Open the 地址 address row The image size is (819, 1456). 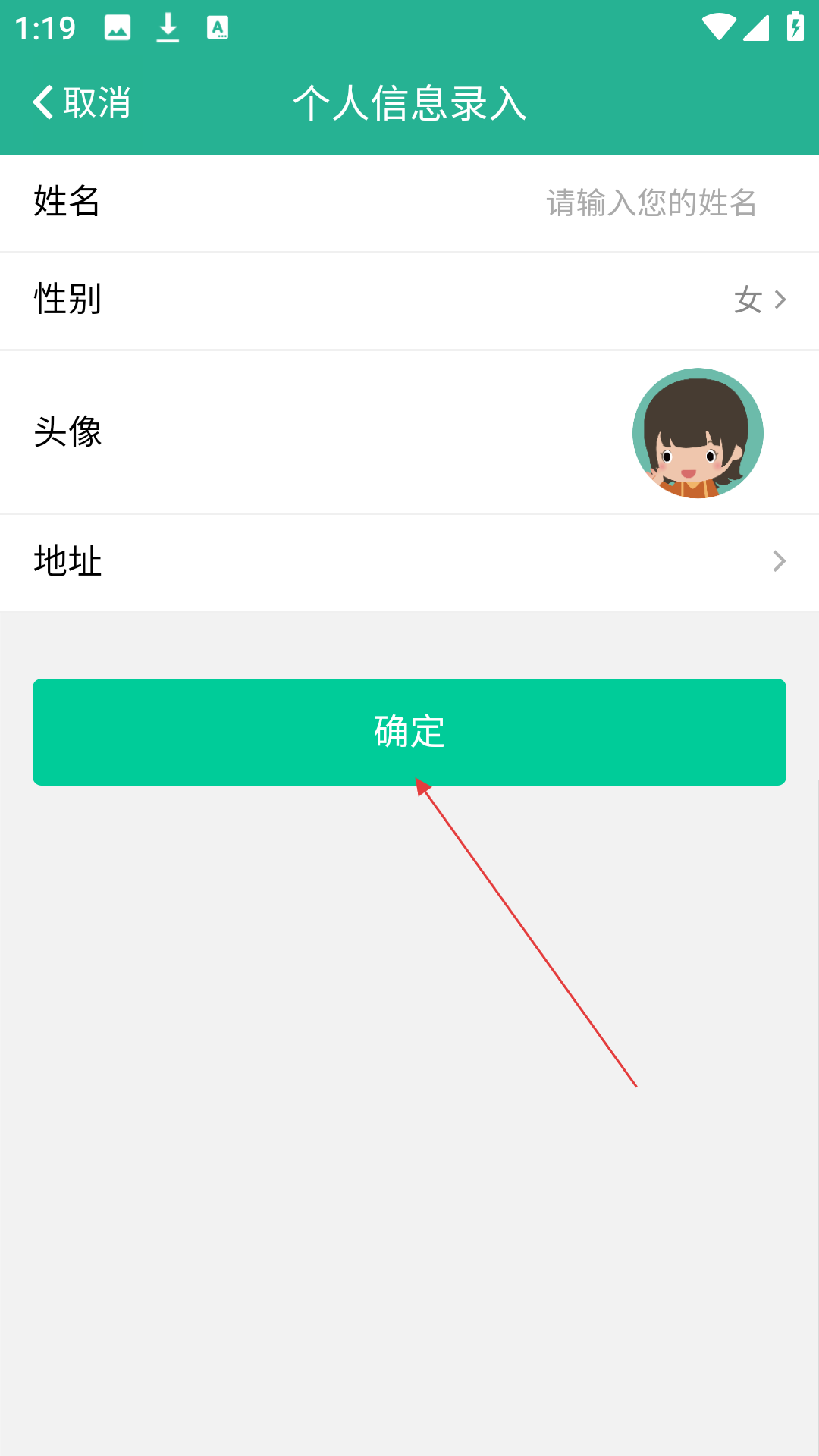(x=409, y=562)
